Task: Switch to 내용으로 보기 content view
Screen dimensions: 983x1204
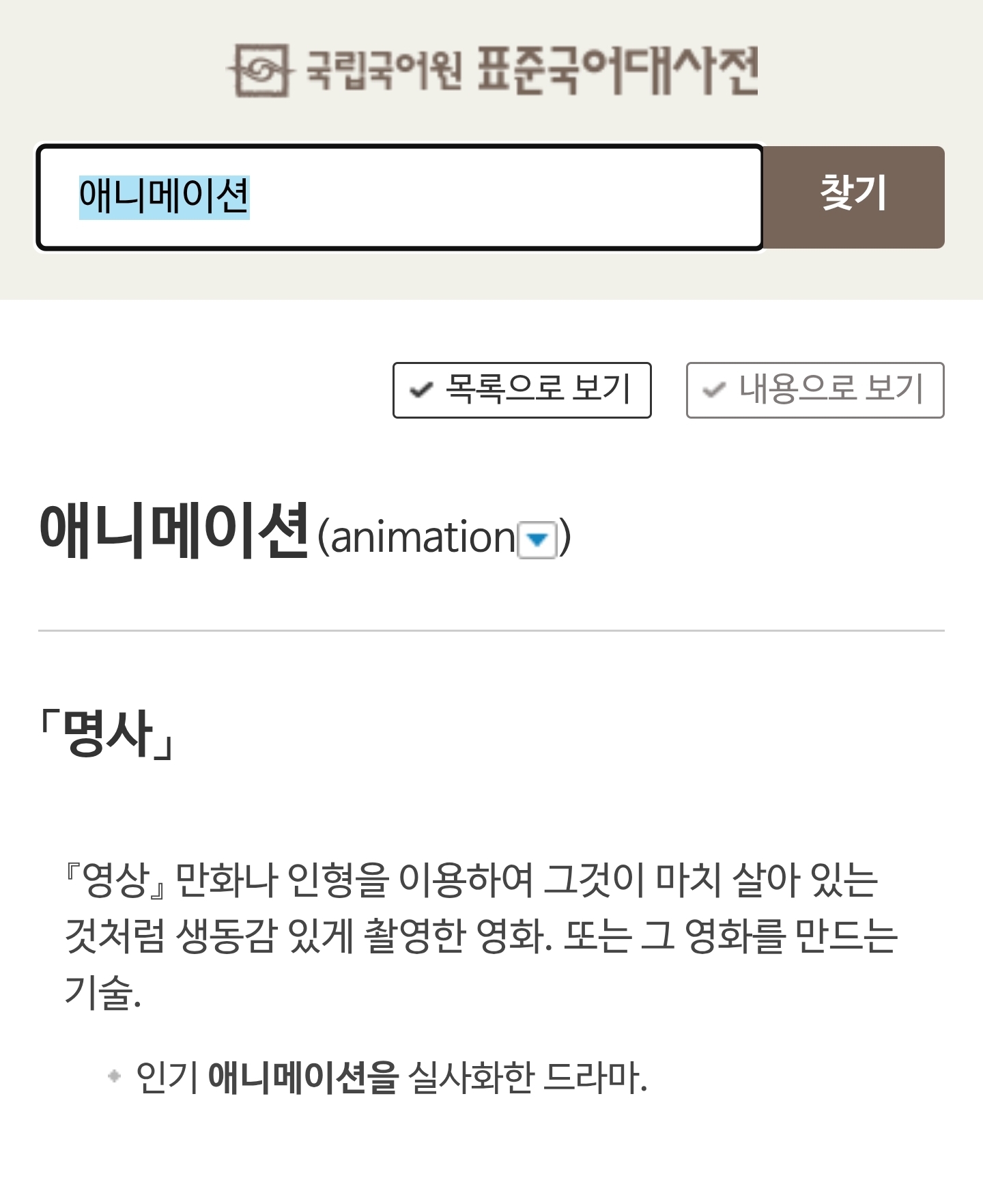Action: [x=814, y=390]
